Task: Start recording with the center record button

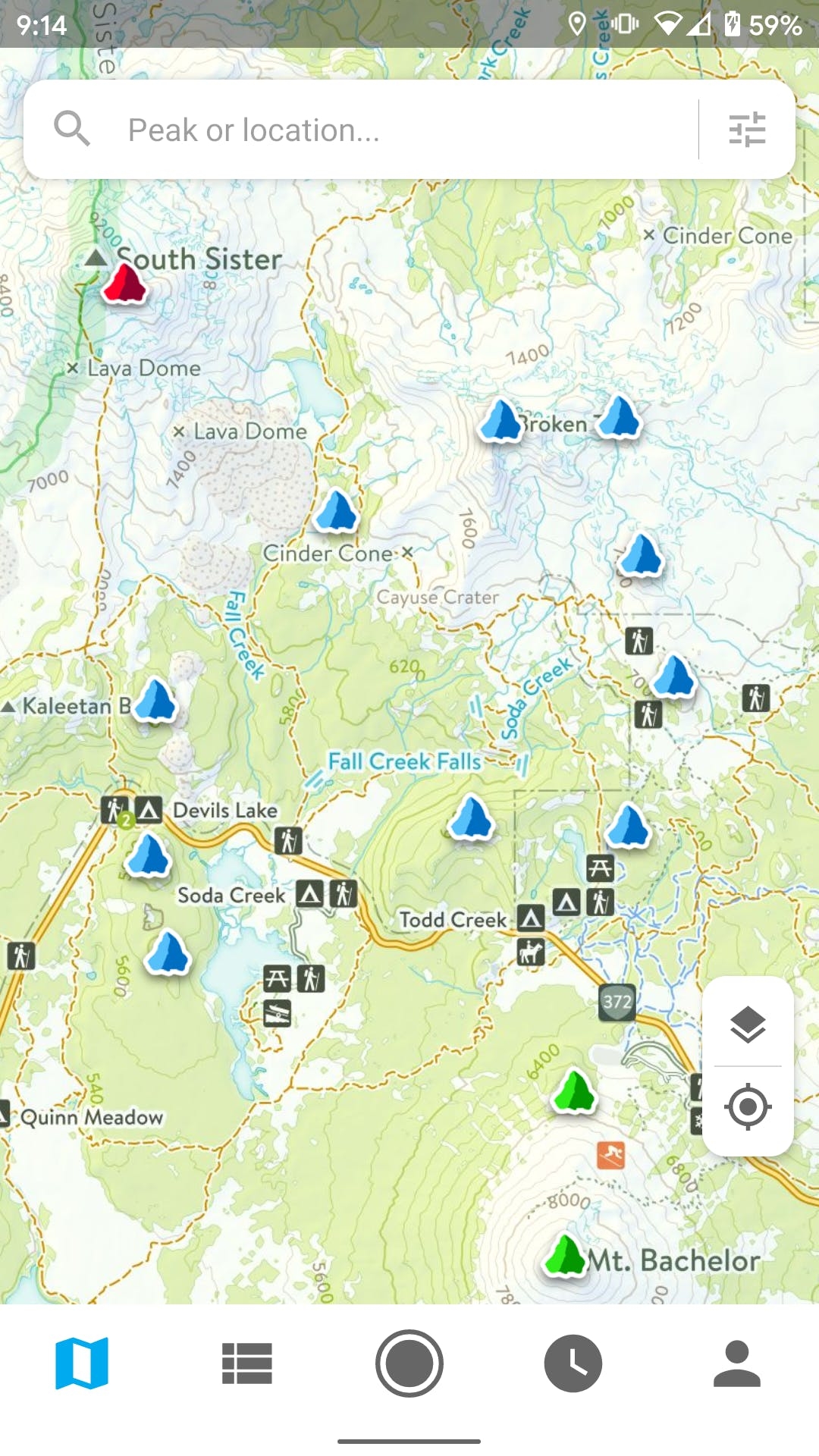Action: click(x=409, y=1363)
